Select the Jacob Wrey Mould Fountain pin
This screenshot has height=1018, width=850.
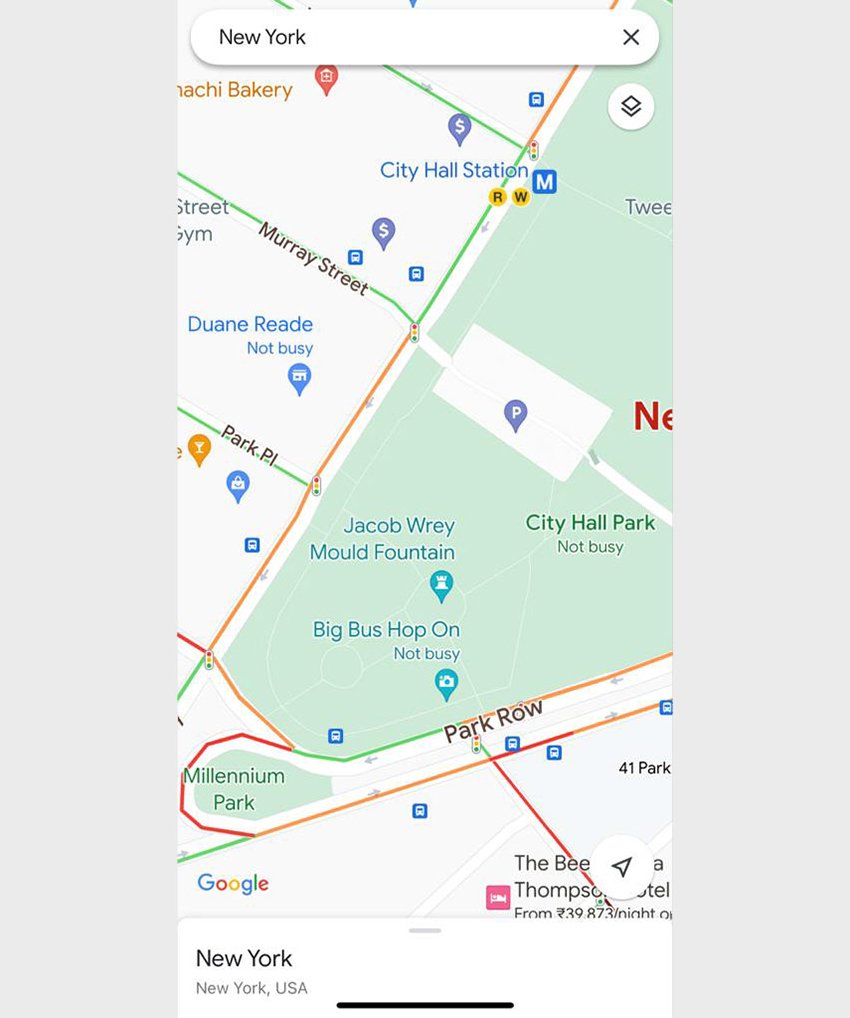click(x=441, y=585)
